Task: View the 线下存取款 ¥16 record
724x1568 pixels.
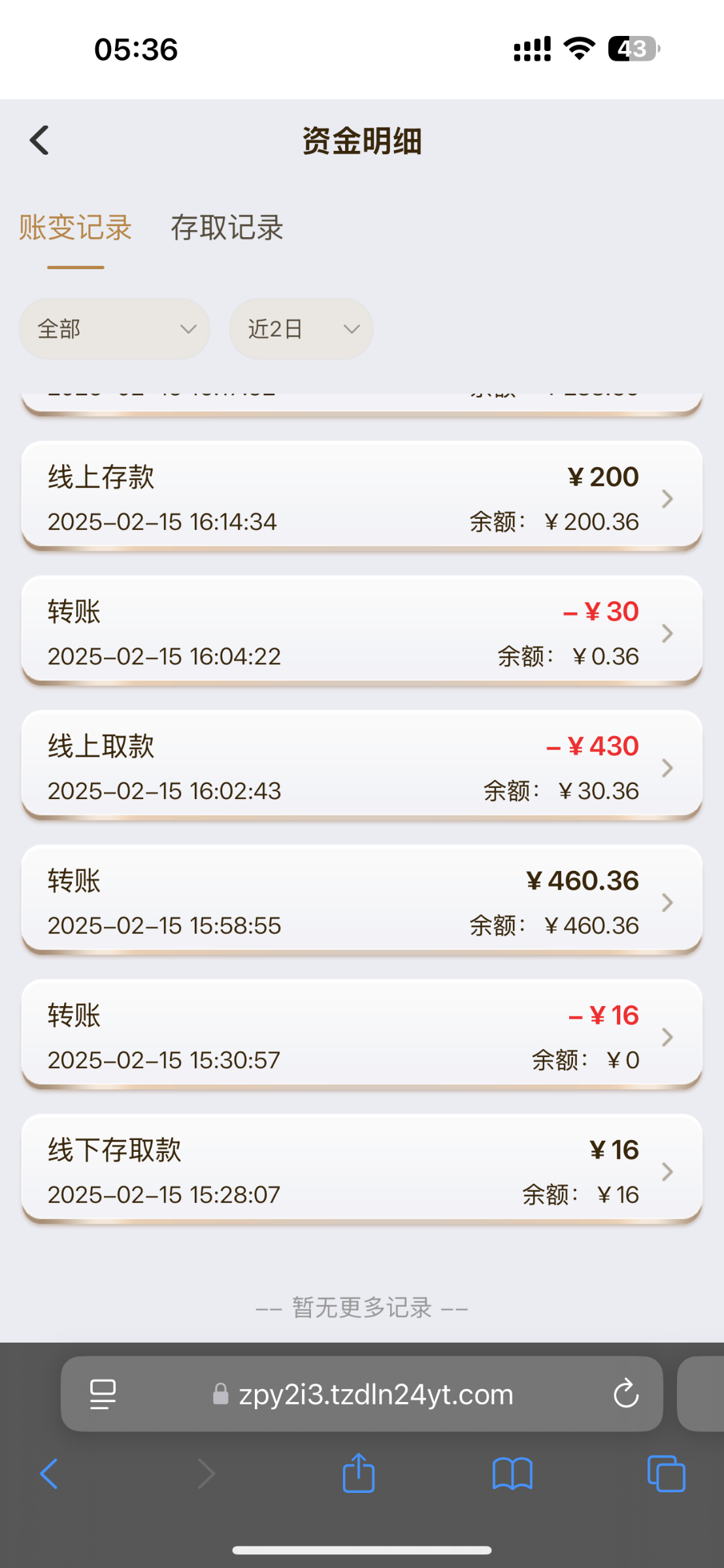Action: point(361,1171)
